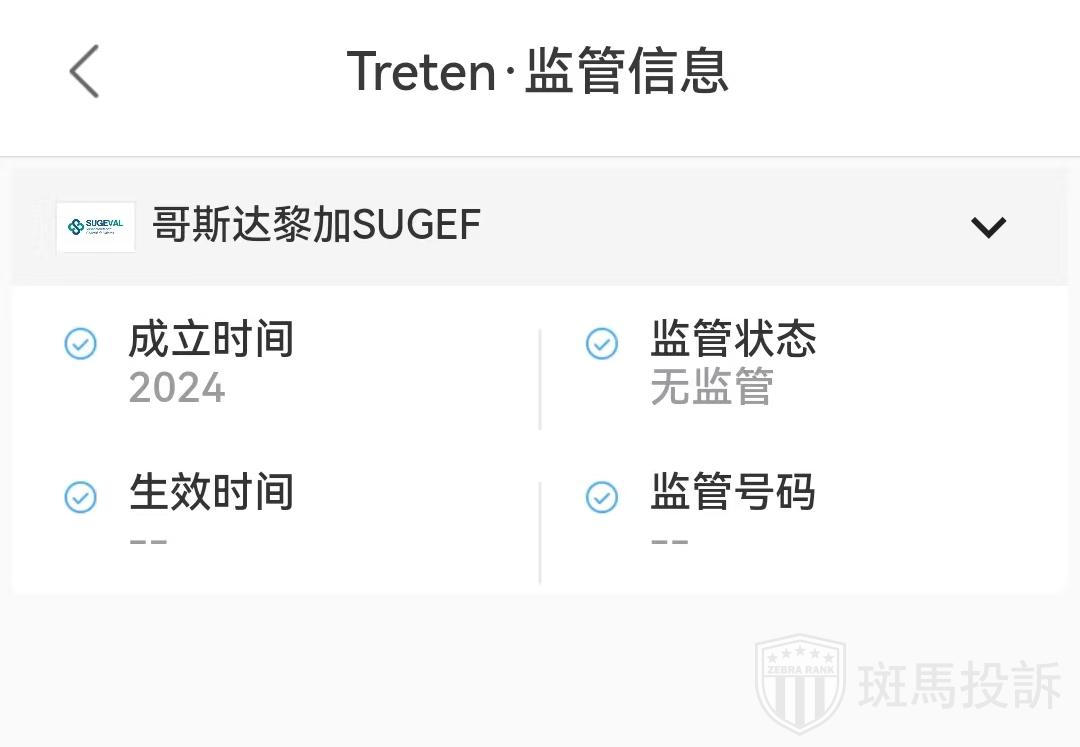Collapse the 哥斯达黎加SUGEF section chevron

pyautogui.click(x=988, y=227)
